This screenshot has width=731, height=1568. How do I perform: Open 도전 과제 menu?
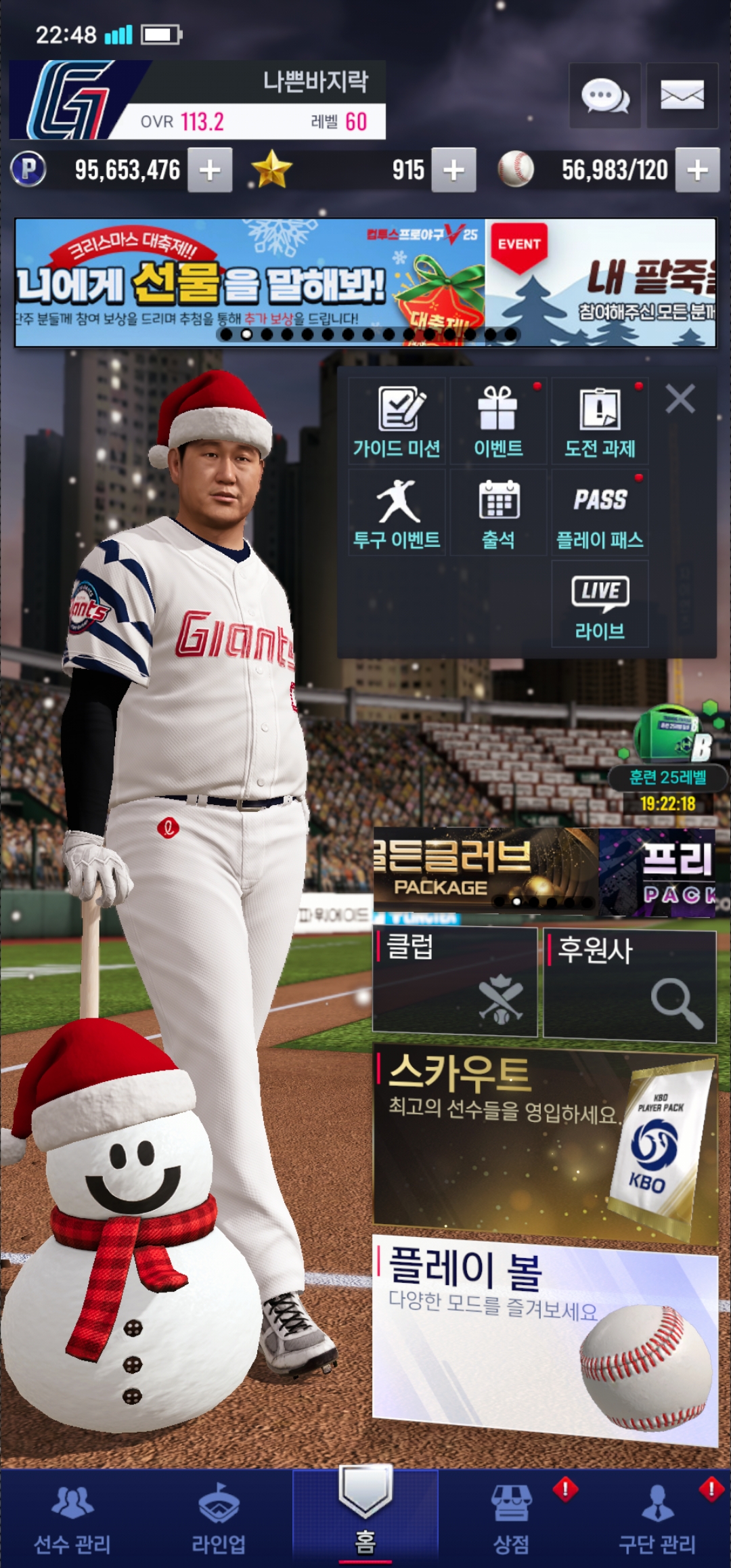click(x=600, y=421)
